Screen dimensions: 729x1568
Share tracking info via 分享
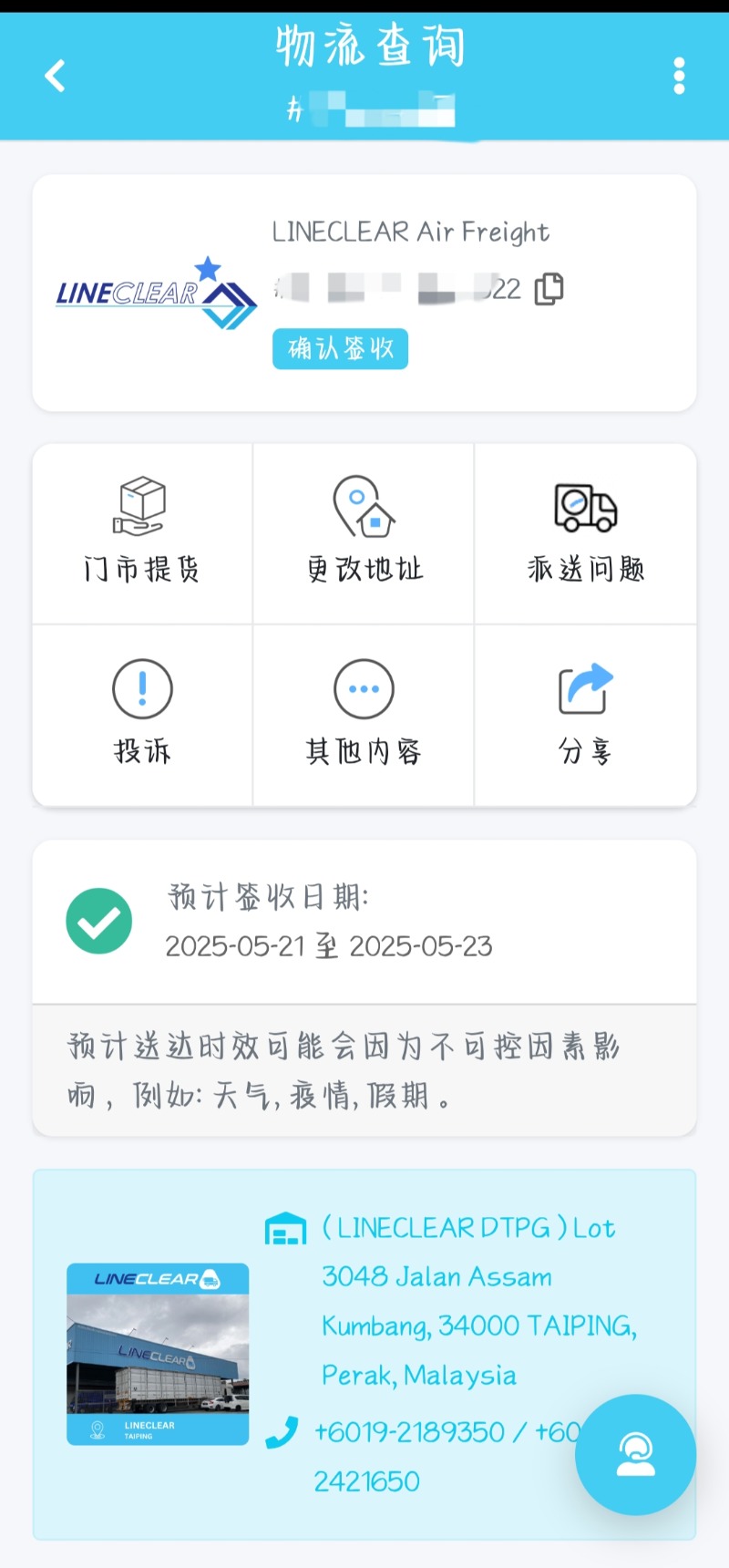click(x=586, y=716)
